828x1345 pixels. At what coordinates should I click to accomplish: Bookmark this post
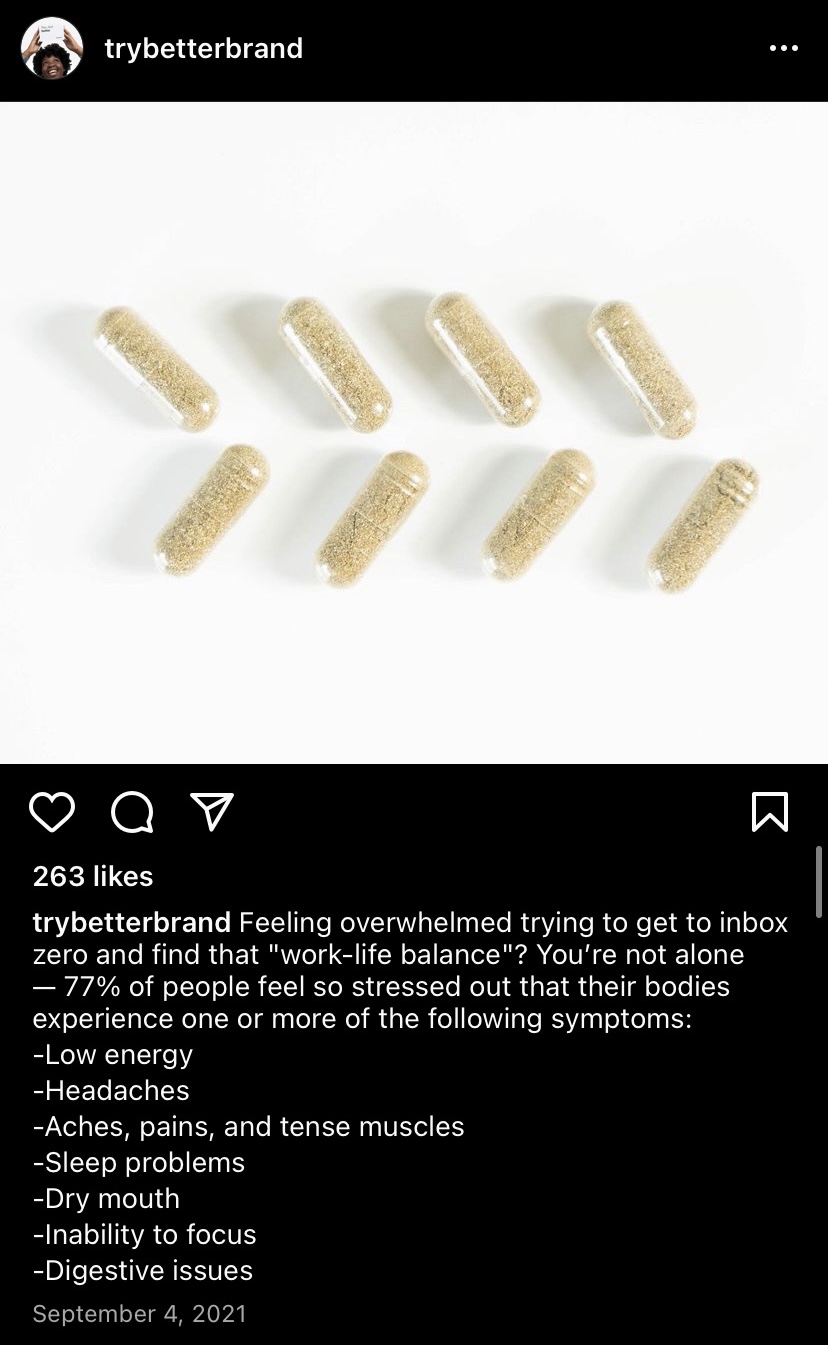769,812
